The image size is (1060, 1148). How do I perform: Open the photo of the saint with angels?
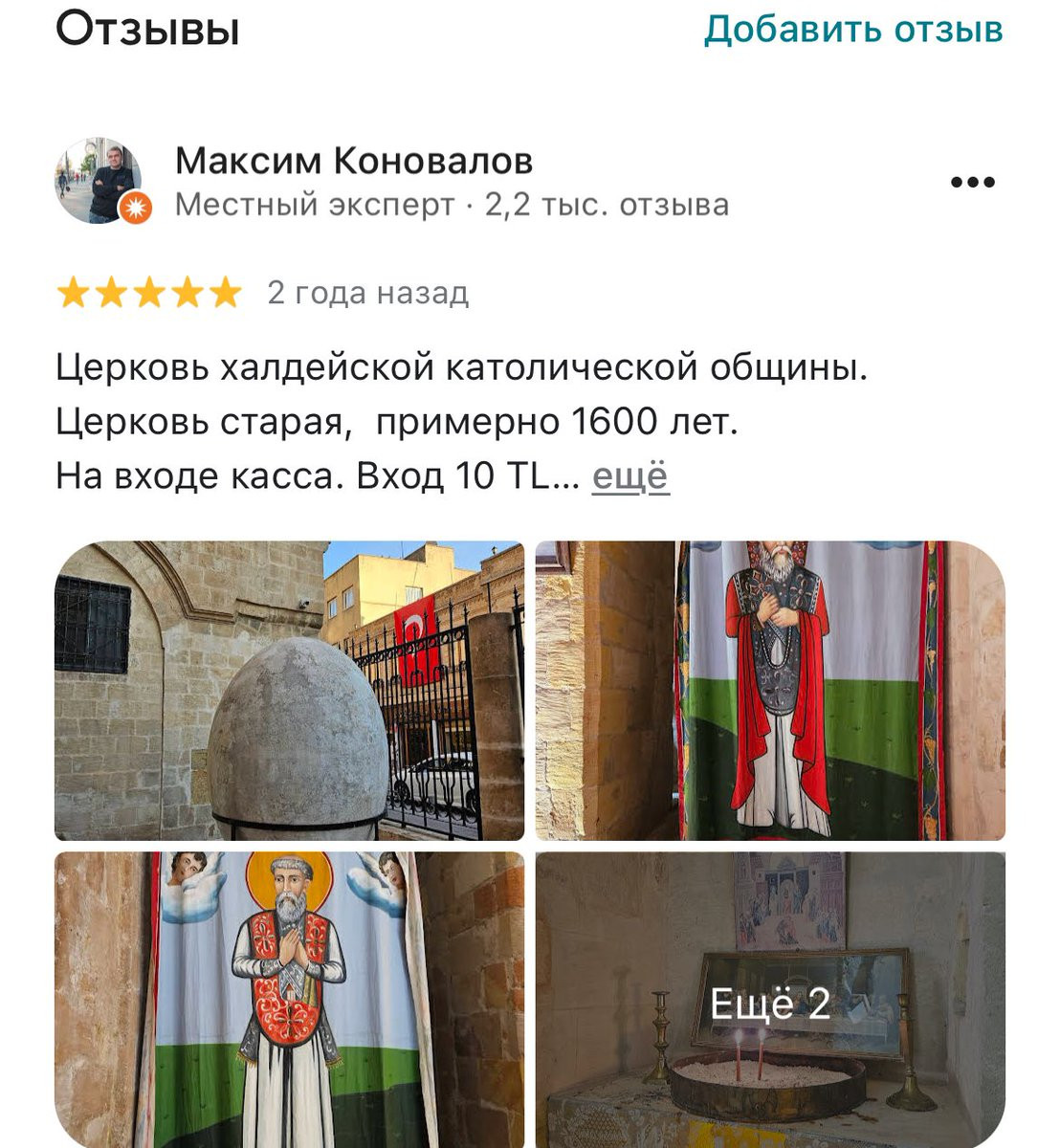(289, 999)
